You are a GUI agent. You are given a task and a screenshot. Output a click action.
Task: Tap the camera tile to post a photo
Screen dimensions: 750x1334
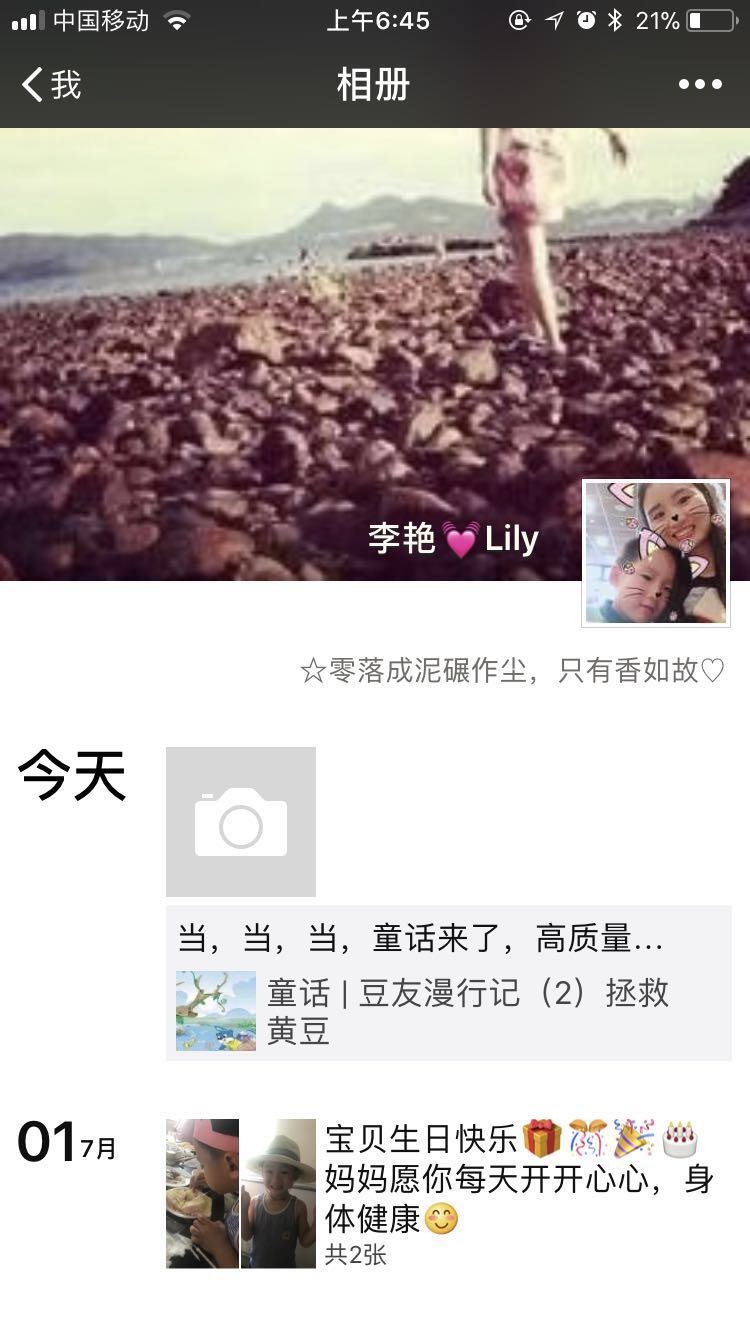point(241,822)
